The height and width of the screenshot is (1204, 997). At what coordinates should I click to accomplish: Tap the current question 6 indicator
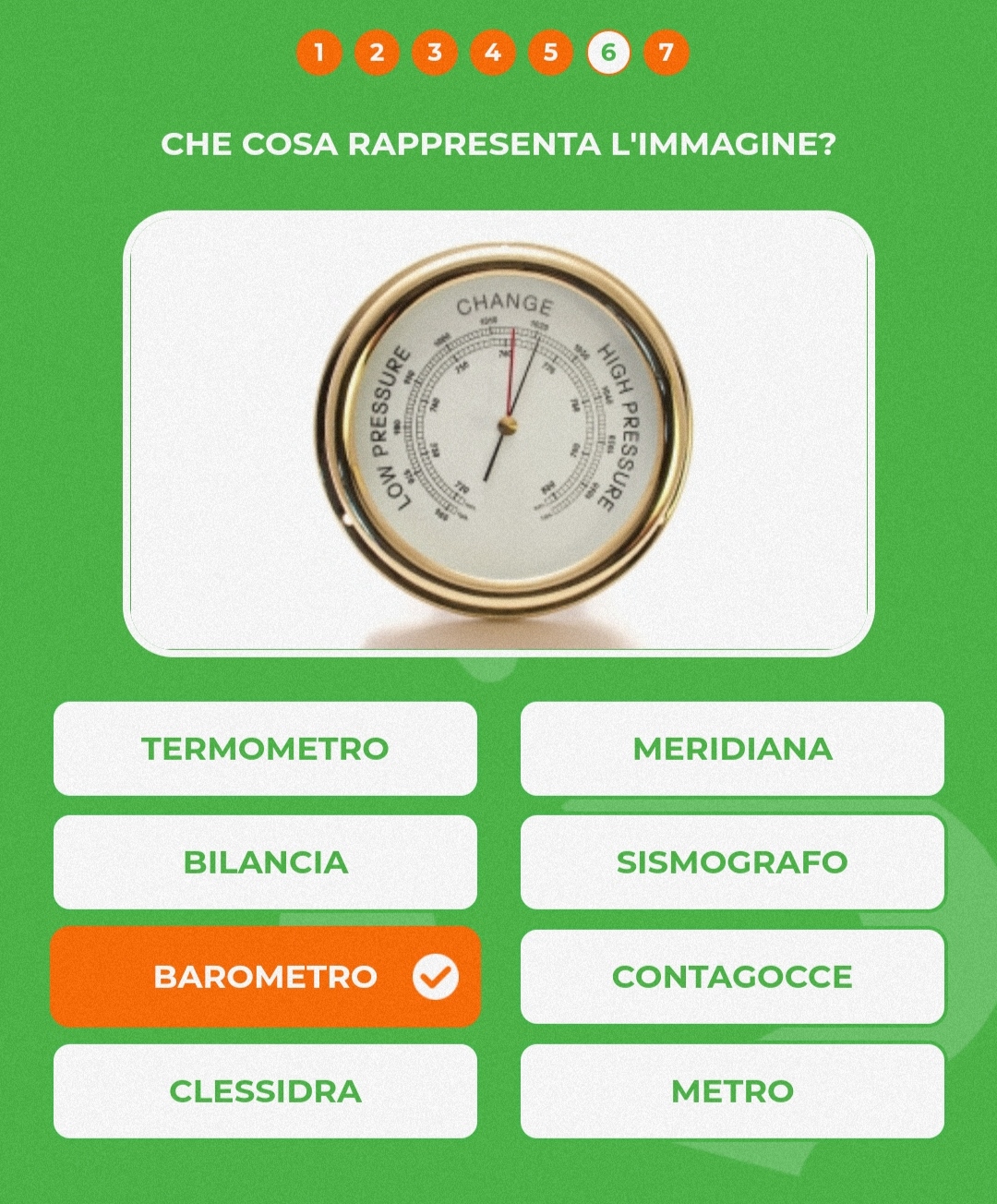tap(608, 53)
